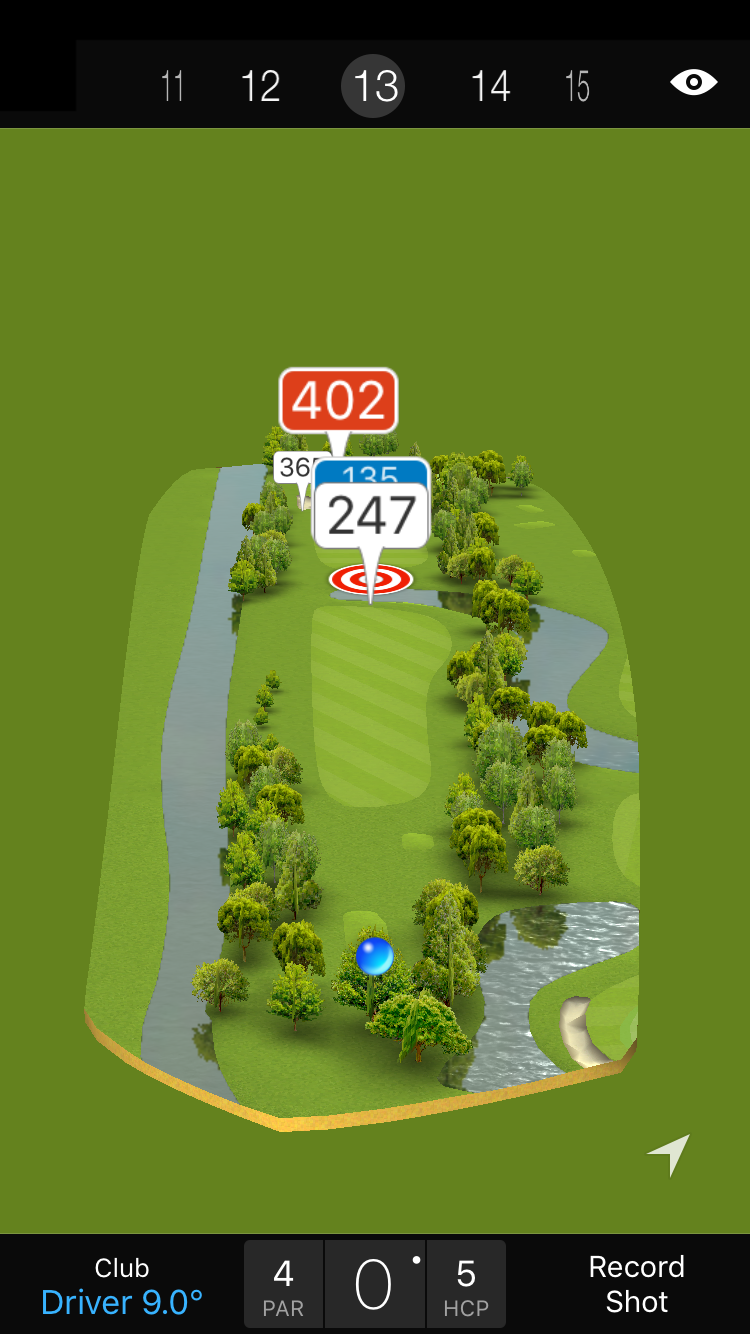Jump to hole 15
This screenshot has height=1334, width=750.
pyautogui.click(x=577, y=86)
